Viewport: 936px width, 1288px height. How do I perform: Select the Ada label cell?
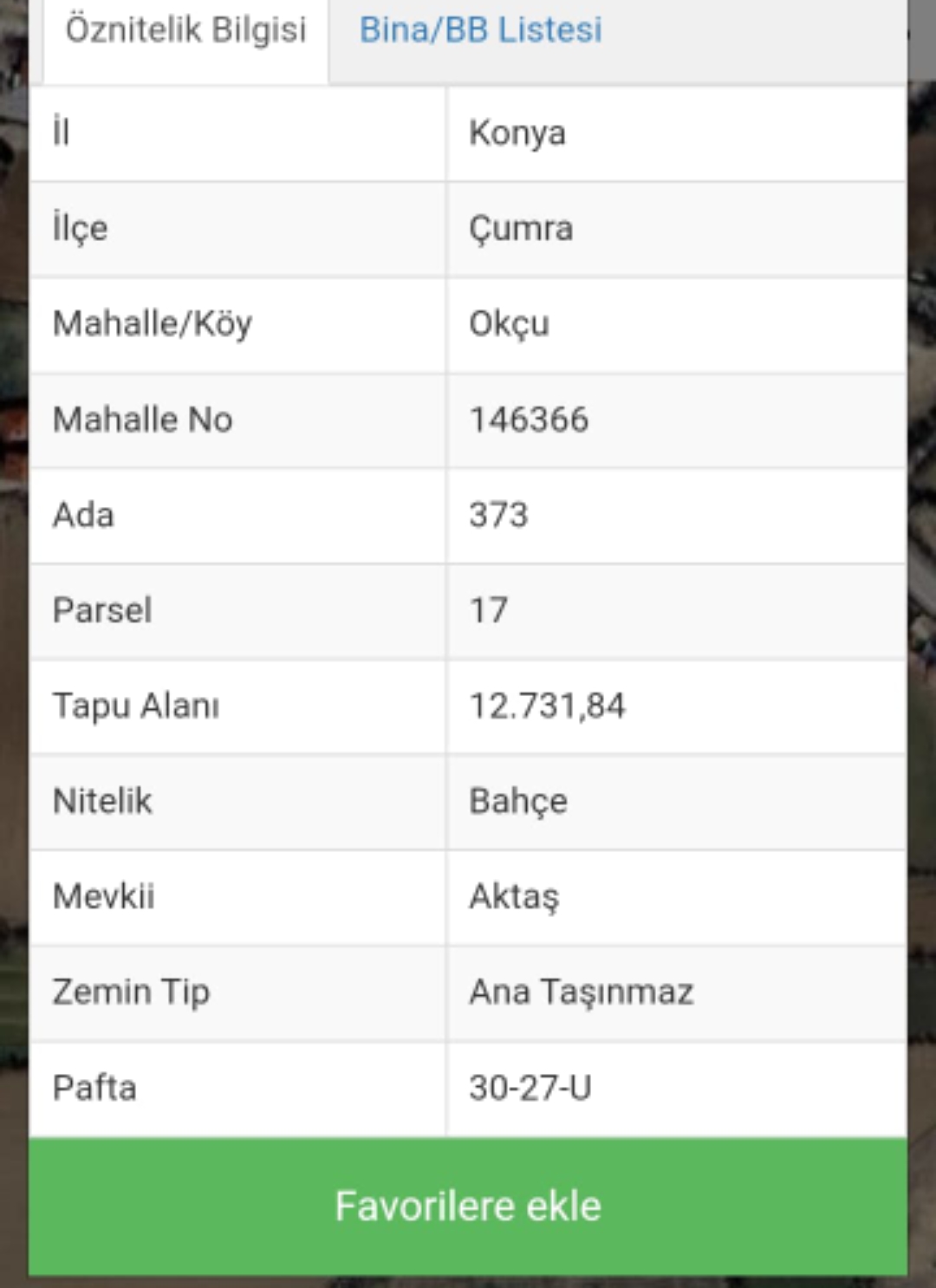pyautogui.click(x=234, y=515)
